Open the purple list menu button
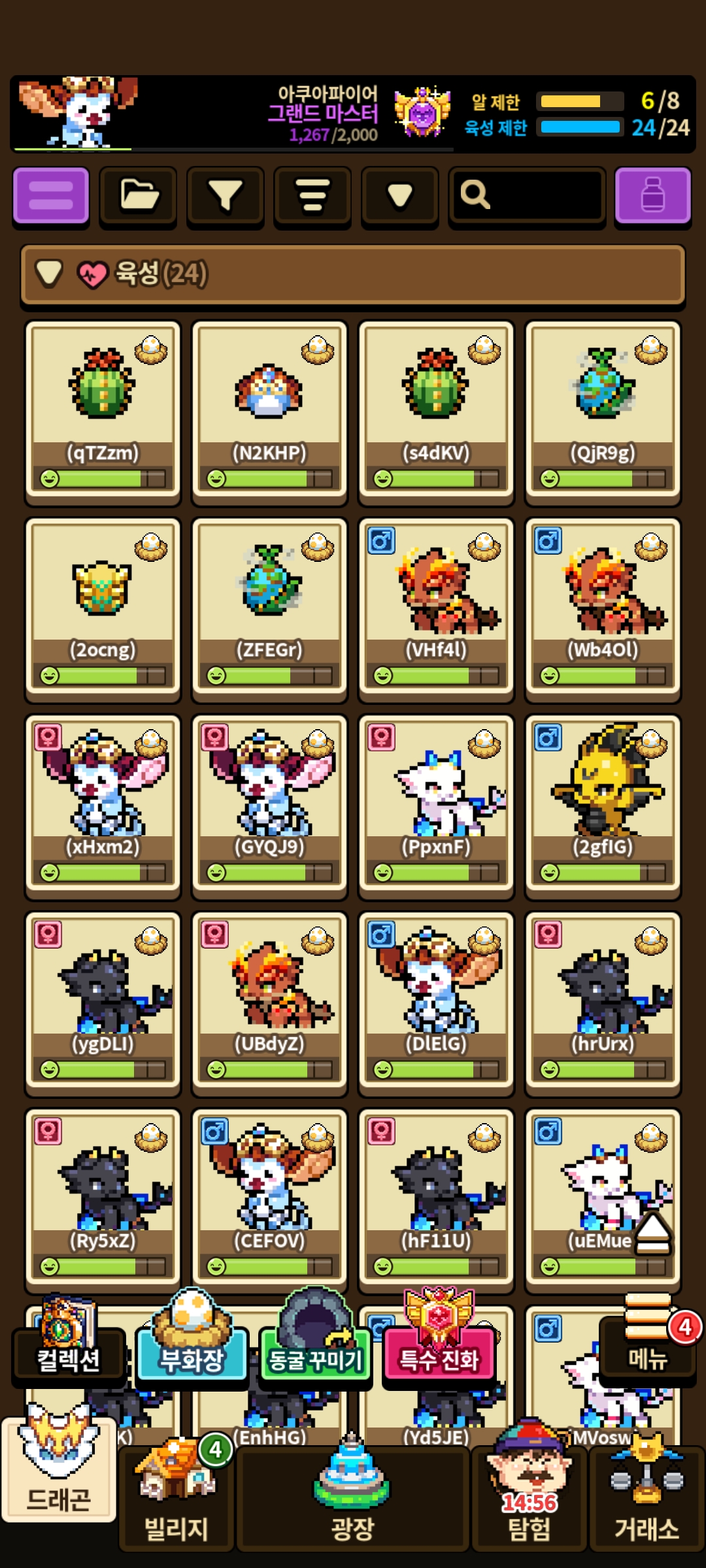 point(51,196)
